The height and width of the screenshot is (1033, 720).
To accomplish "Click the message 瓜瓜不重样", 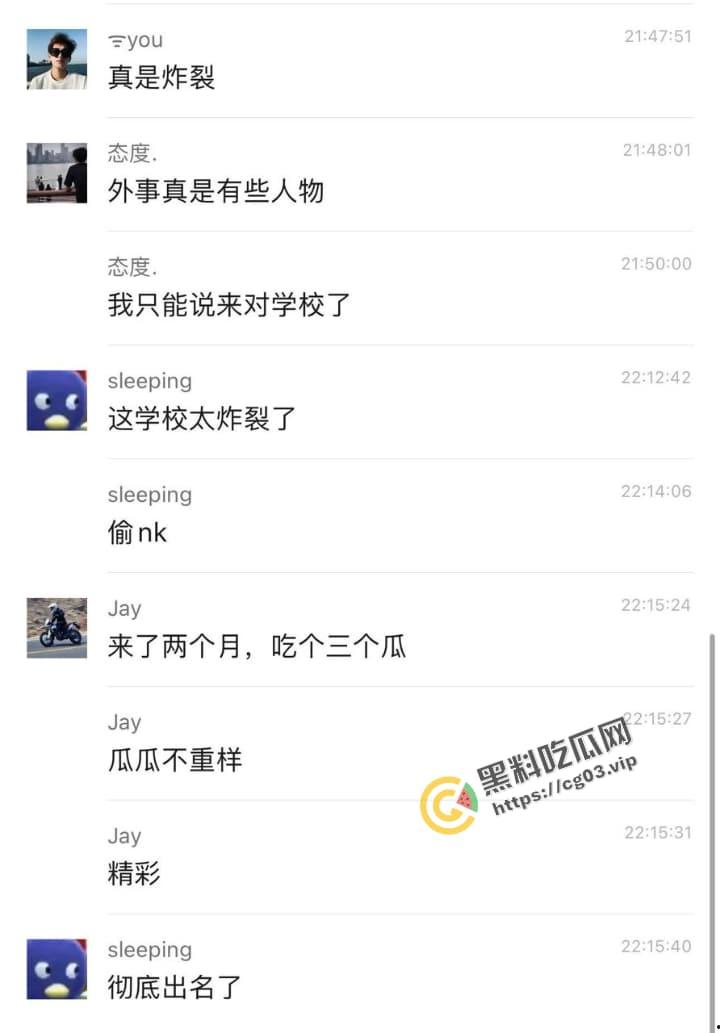I will 180,760.
